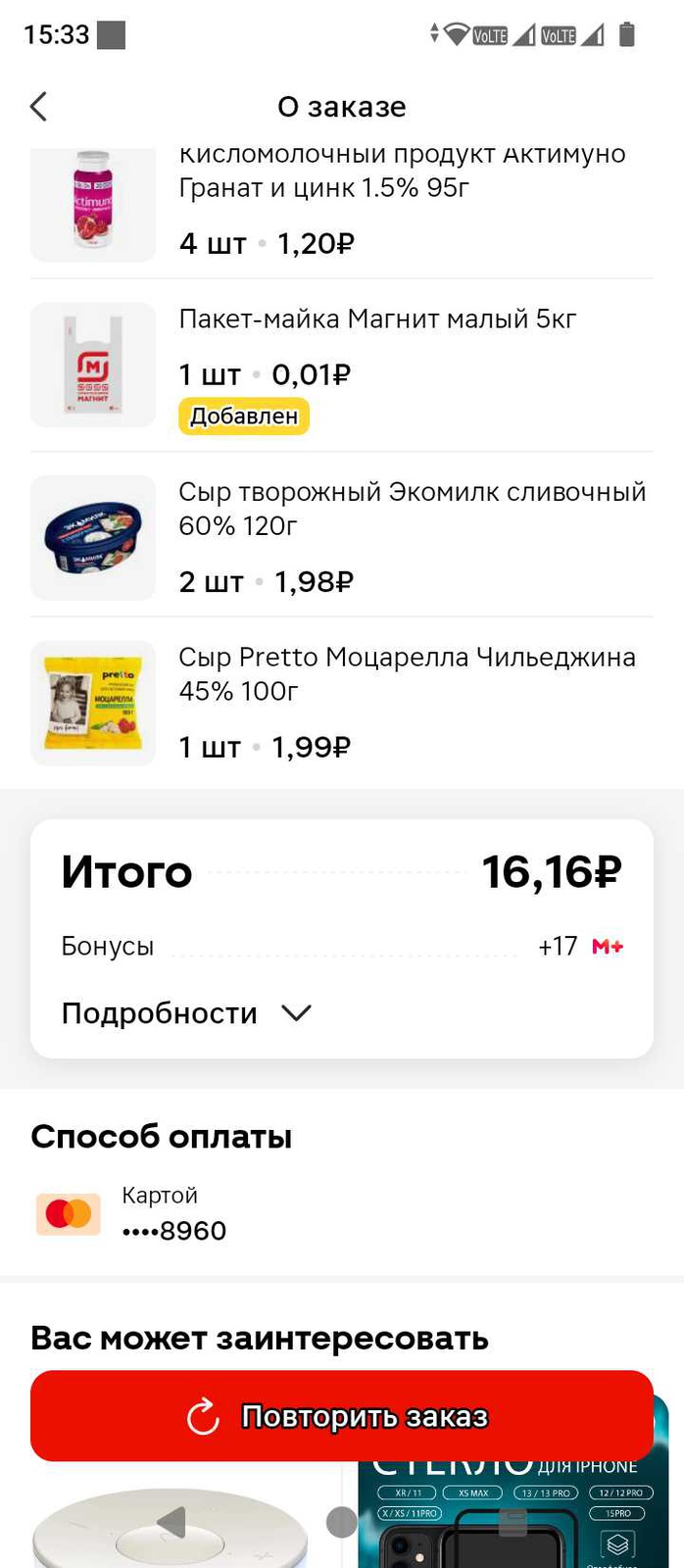
Task: Open Сыр Pretto Моцарелла Чильеджина item
Action: [407, 673]
